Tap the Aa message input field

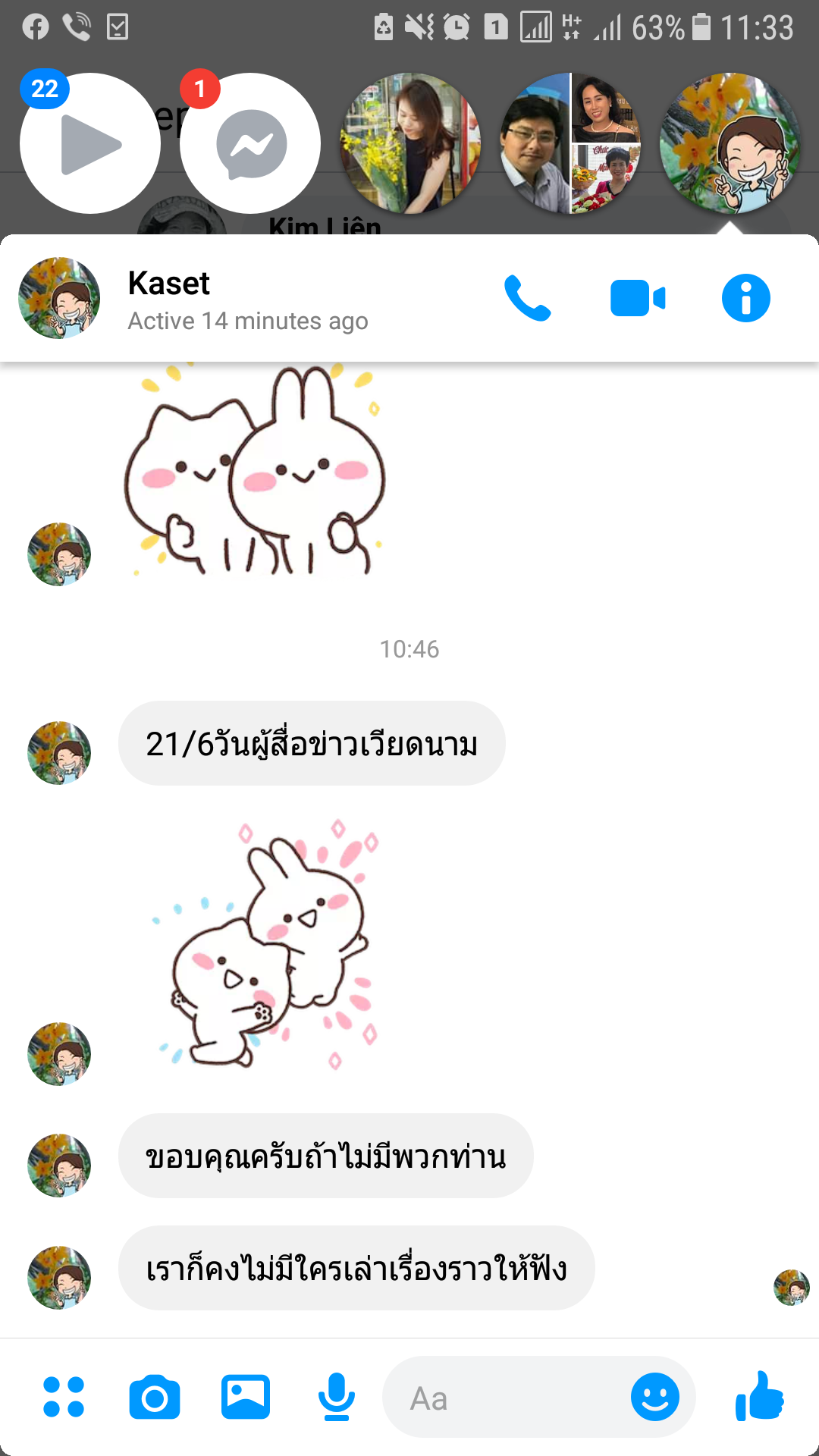point(508,1398)
